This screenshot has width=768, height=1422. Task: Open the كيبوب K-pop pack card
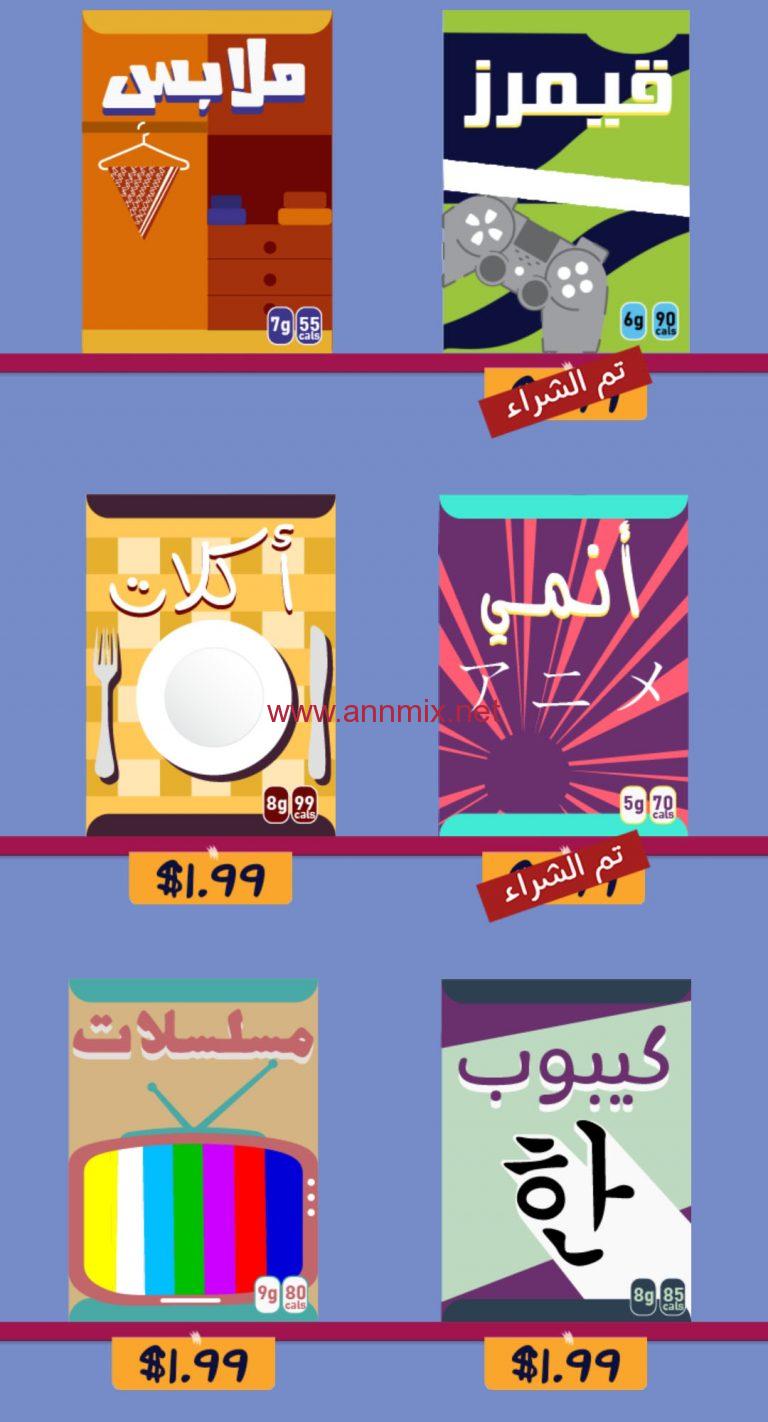pyautogui.click(x=566, y=1150)
